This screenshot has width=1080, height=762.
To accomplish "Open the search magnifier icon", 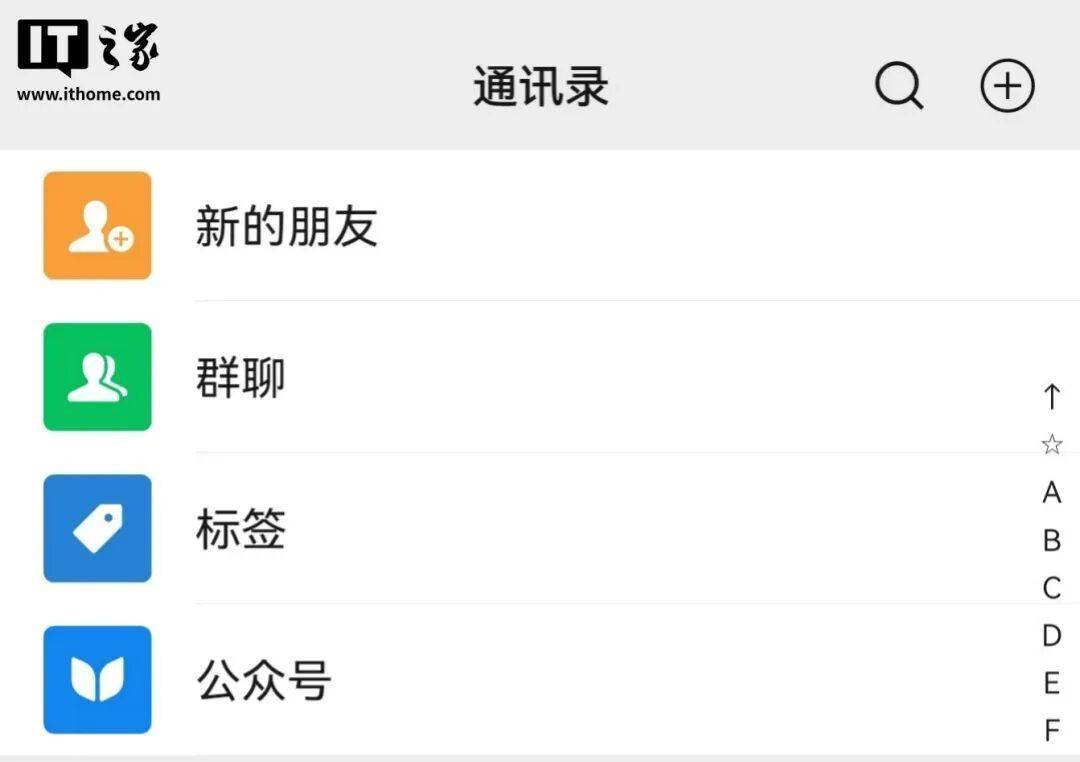I will pyautogui.click(x=899, y=87).
